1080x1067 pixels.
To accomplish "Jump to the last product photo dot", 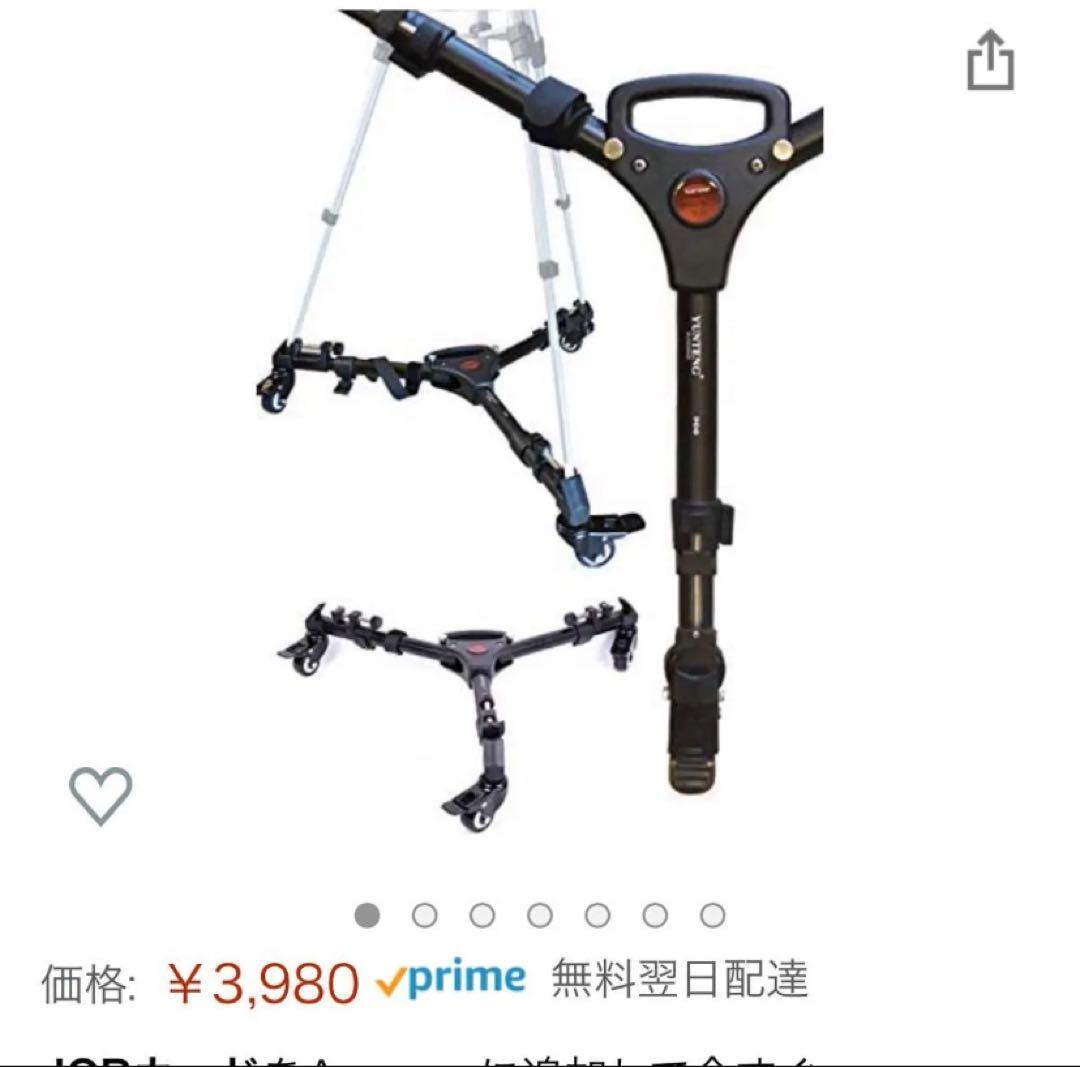I will point(712,915).
